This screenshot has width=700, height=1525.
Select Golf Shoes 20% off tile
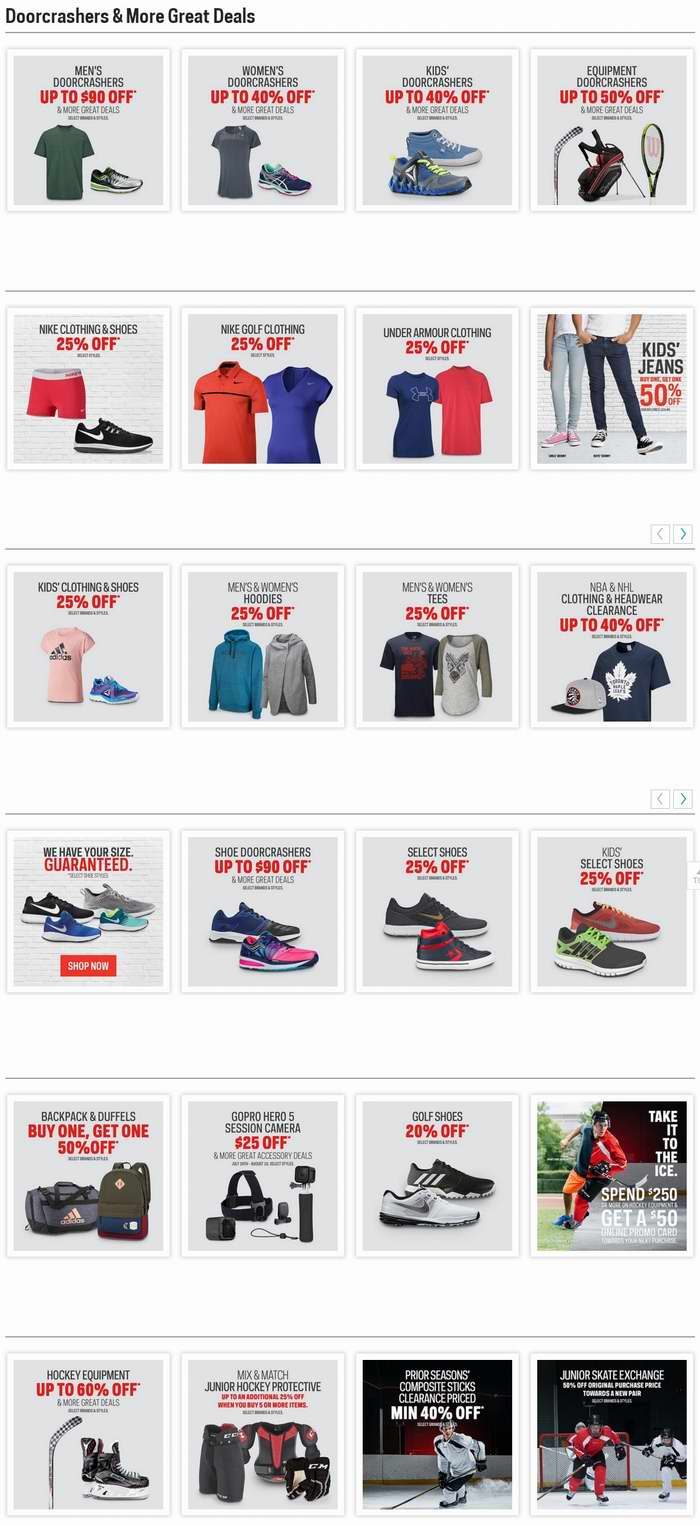tap(437, 1175)
